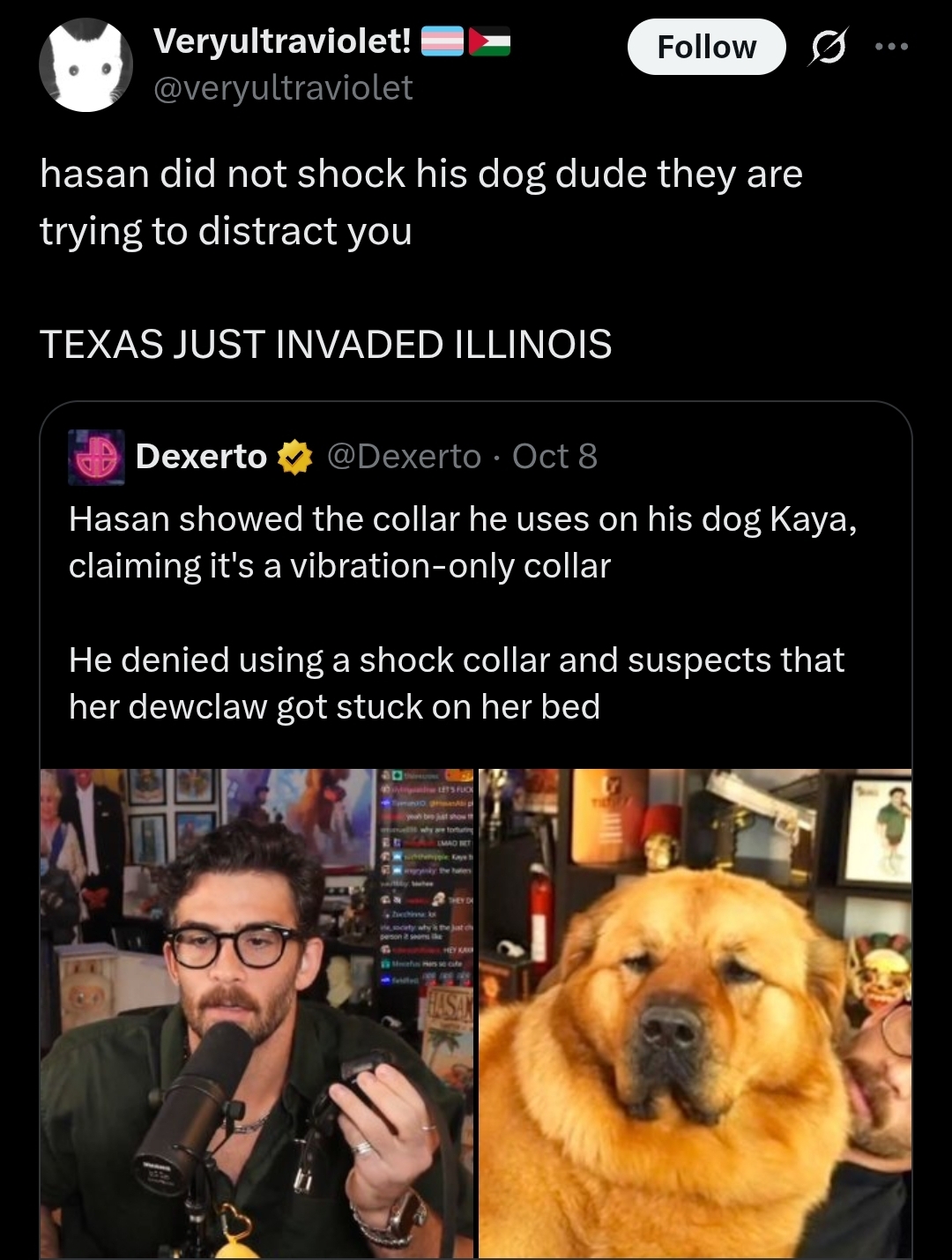Follow the Veryultraviolet! account
Viewport: 952px width, 1260px height.
[706, 47]
